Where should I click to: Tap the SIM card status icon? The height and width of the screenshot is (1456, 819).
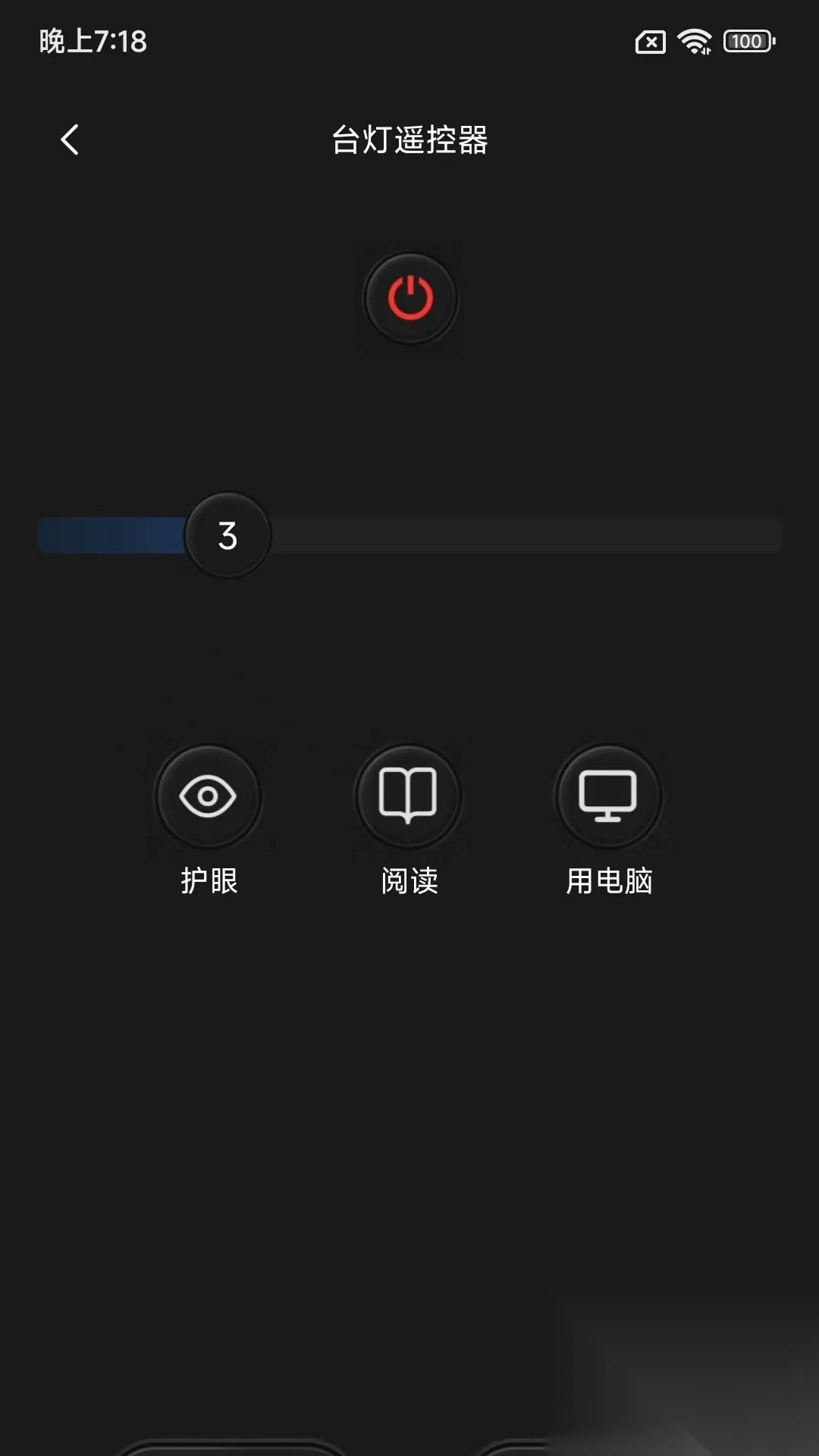point(648,42)
